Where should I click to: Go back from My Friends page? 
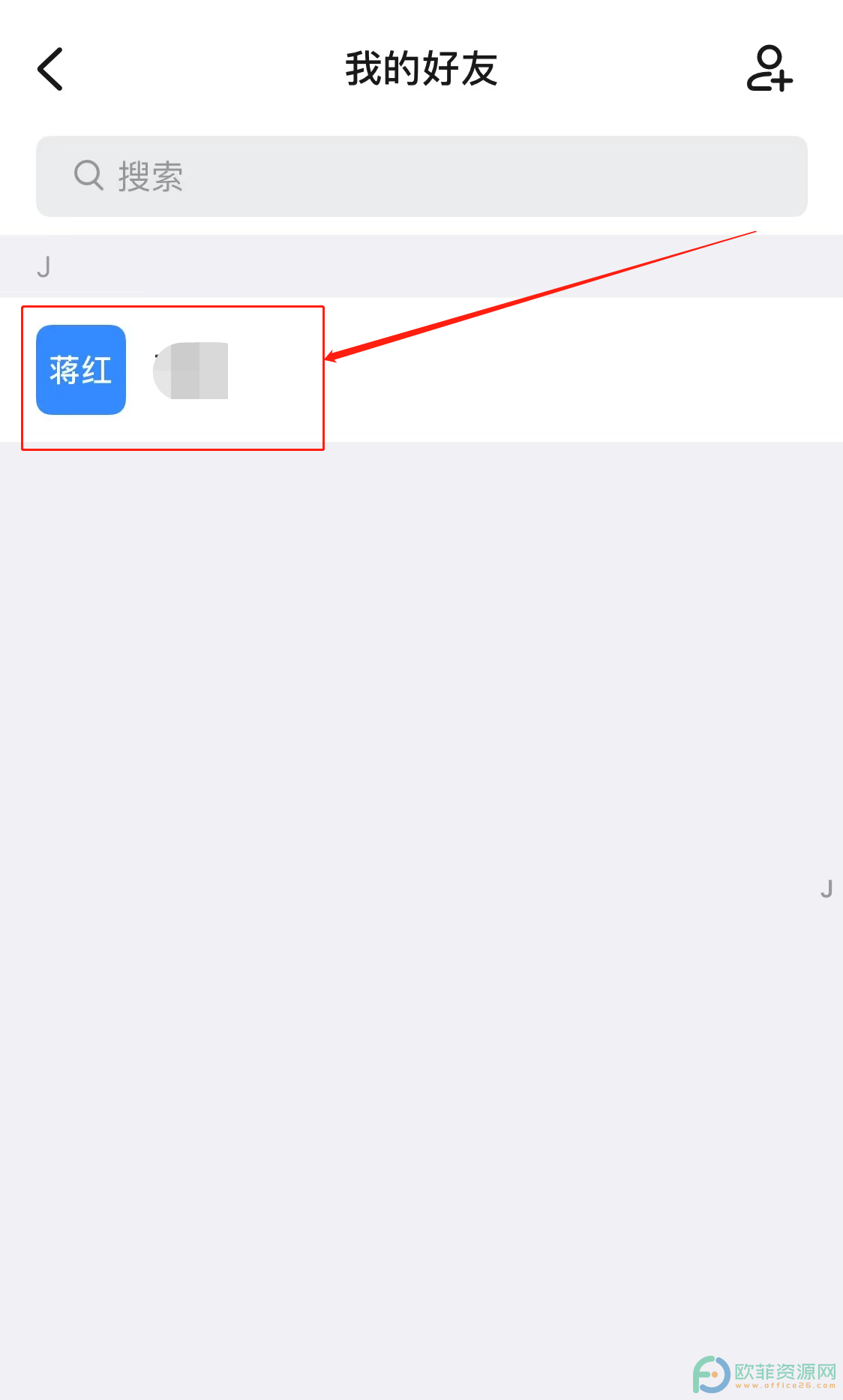click(x=50, y=69)
